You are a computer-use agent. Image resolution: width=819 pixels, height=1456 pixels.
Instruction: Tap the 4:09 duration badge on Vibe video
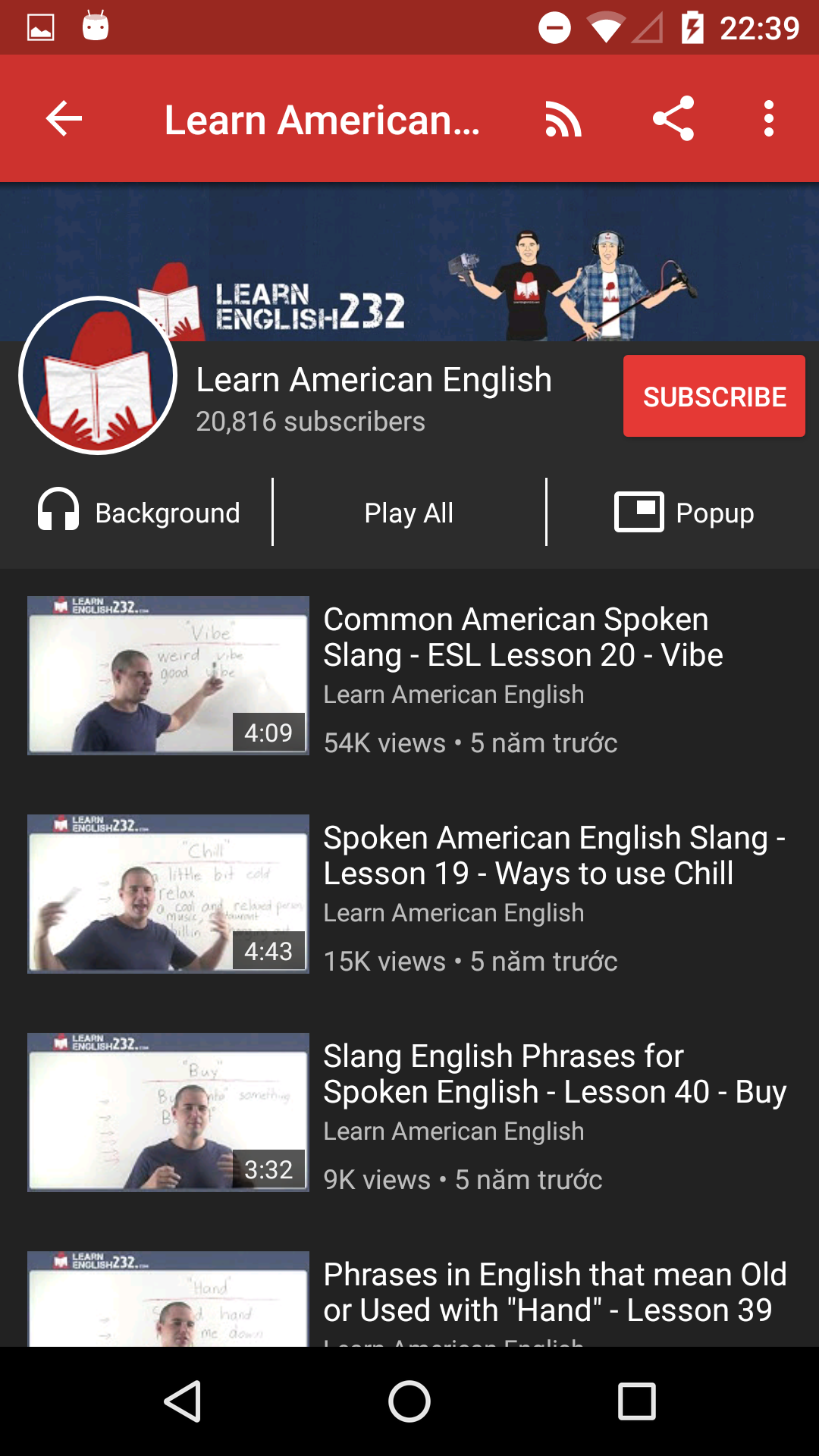tap(269, 732)
